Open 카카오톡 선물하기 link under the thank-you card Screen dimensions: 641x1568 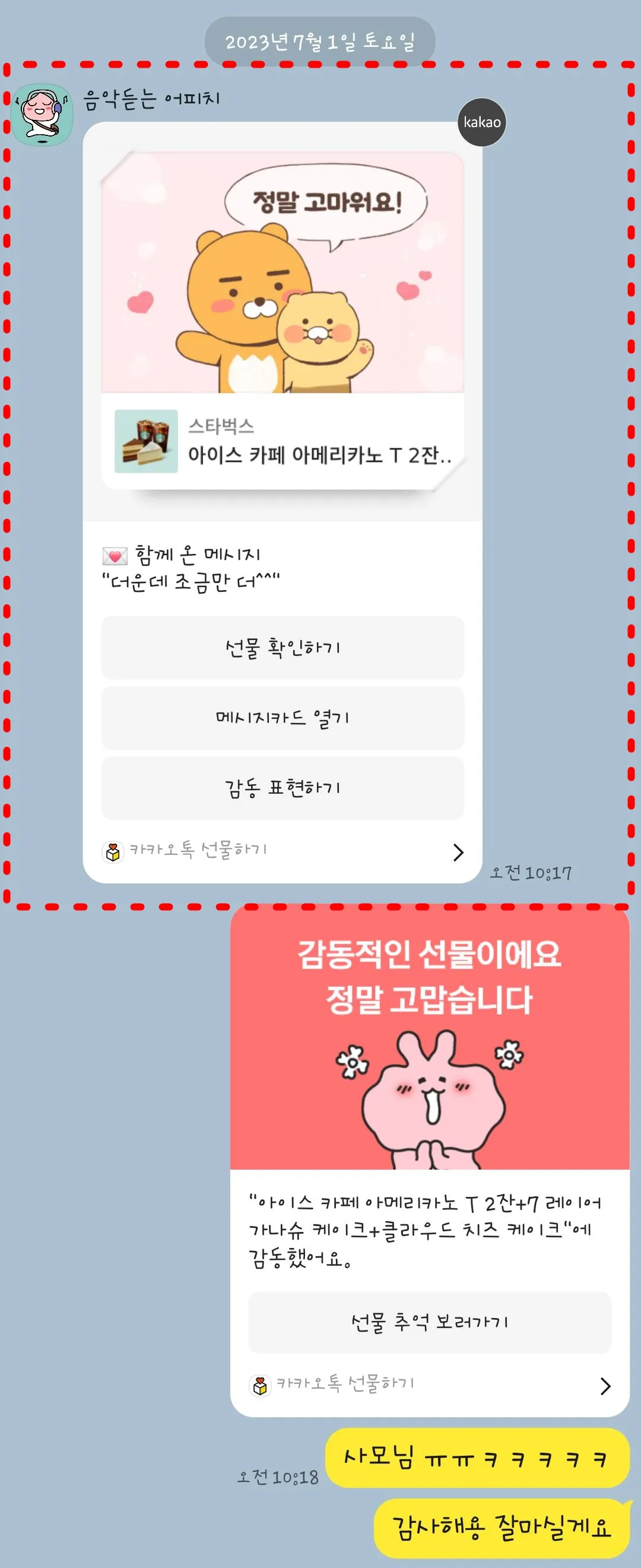[x=429, y=1385]
